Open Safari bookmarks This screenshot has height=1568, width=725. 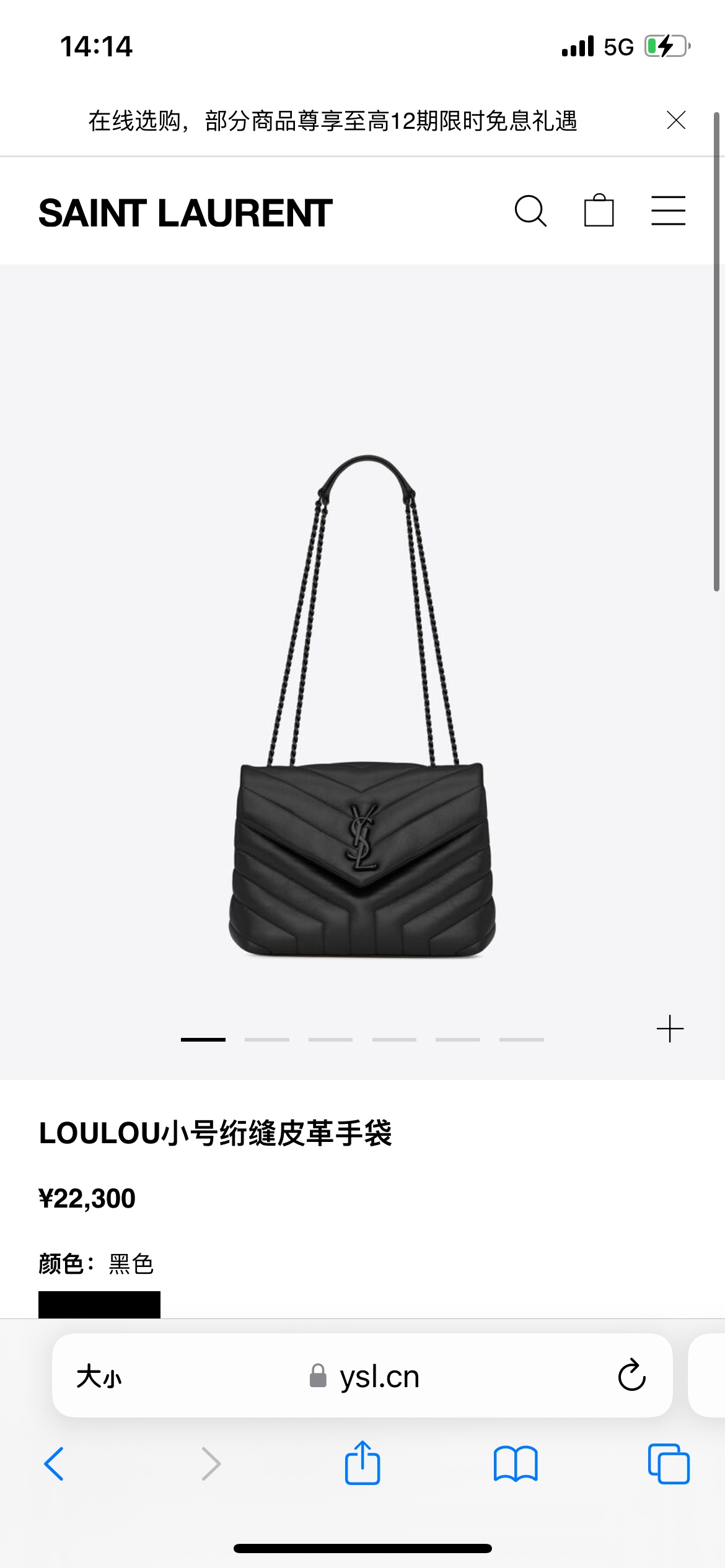click(x=516, y=1464)
